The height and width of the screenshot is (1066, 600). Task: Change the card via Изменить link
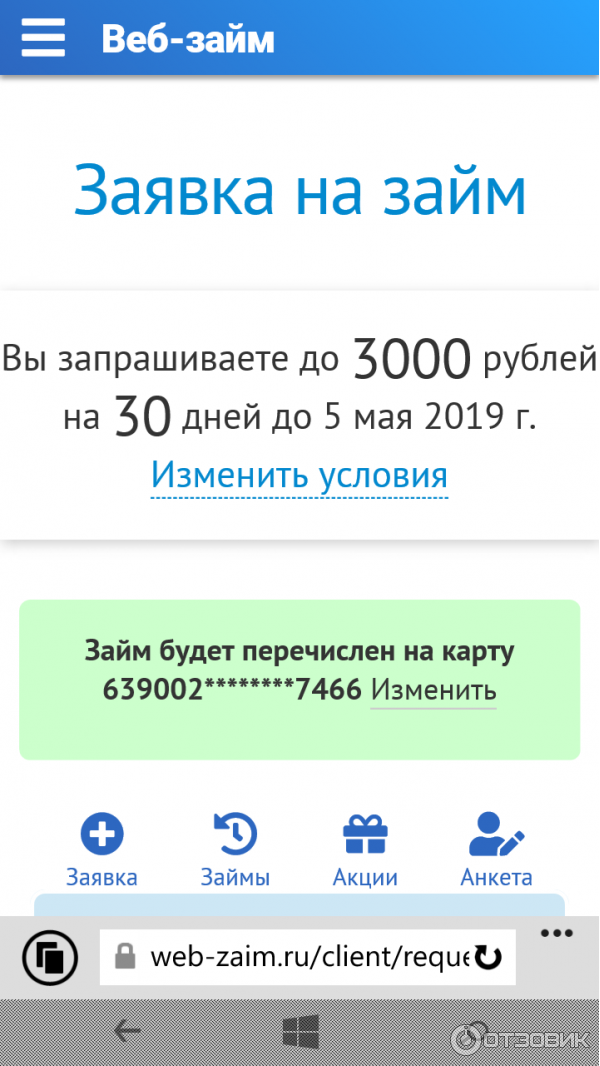[x=433, y=690]
